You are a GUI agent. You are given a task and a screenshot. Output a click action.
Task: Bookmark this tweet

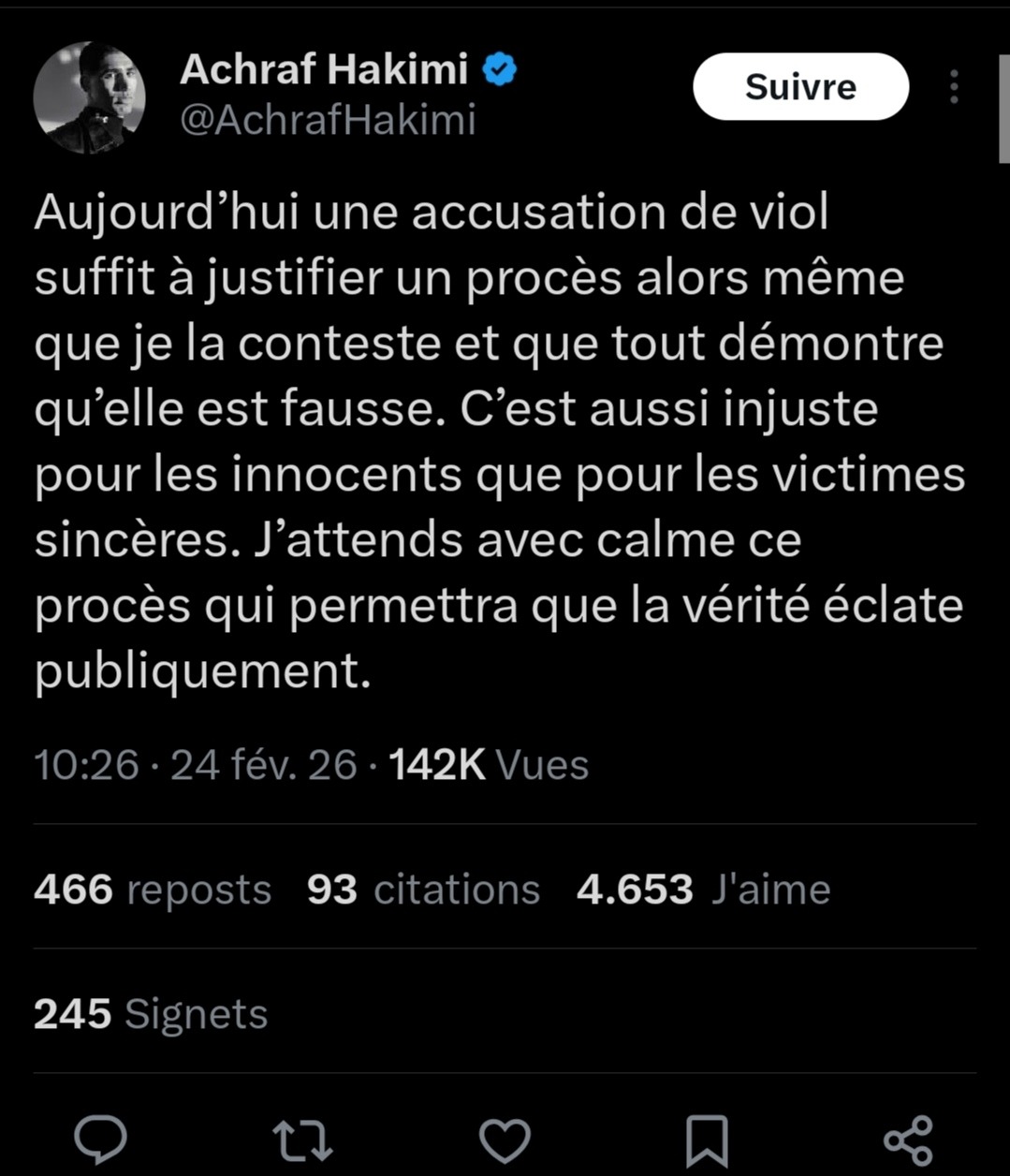click(707, 1139)
